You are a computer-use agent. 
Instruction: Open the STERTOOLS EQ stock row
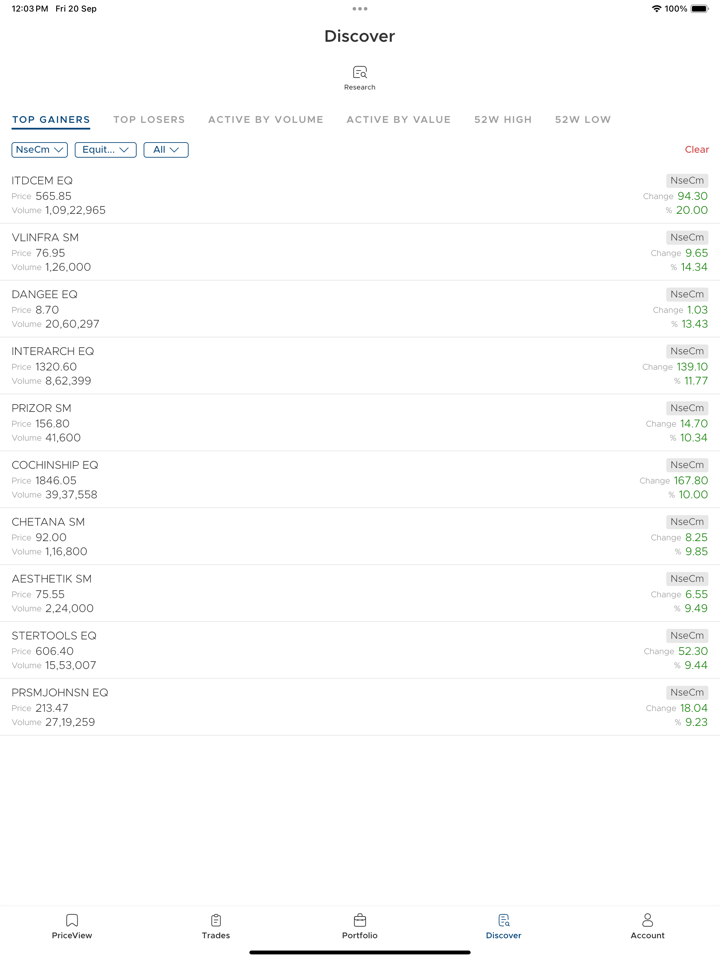(x=360, y=650)
